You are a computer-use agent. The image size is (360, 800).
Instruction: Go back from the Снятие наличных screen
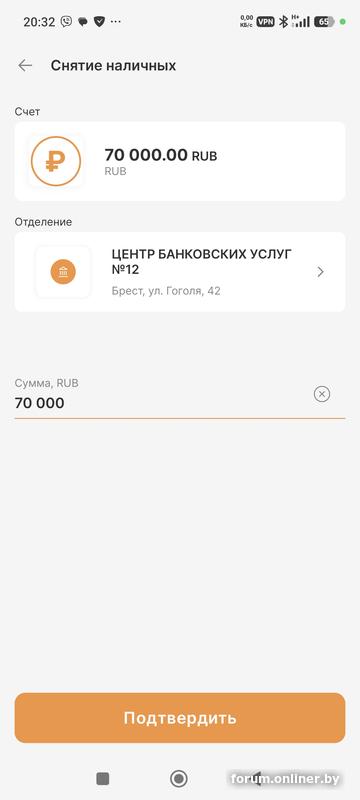25,65
